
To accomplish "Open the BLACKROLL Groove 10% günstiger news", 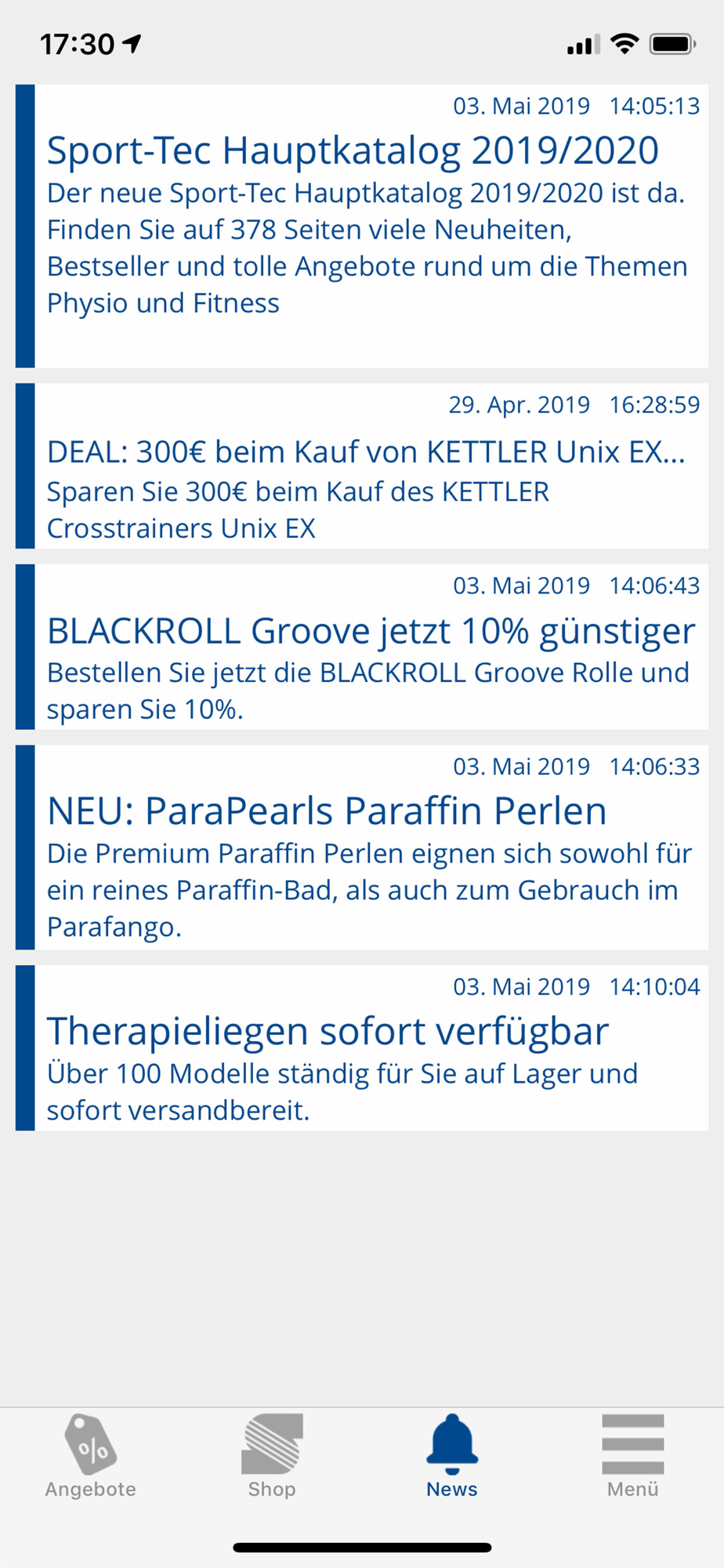I will [x=362, y=647].
